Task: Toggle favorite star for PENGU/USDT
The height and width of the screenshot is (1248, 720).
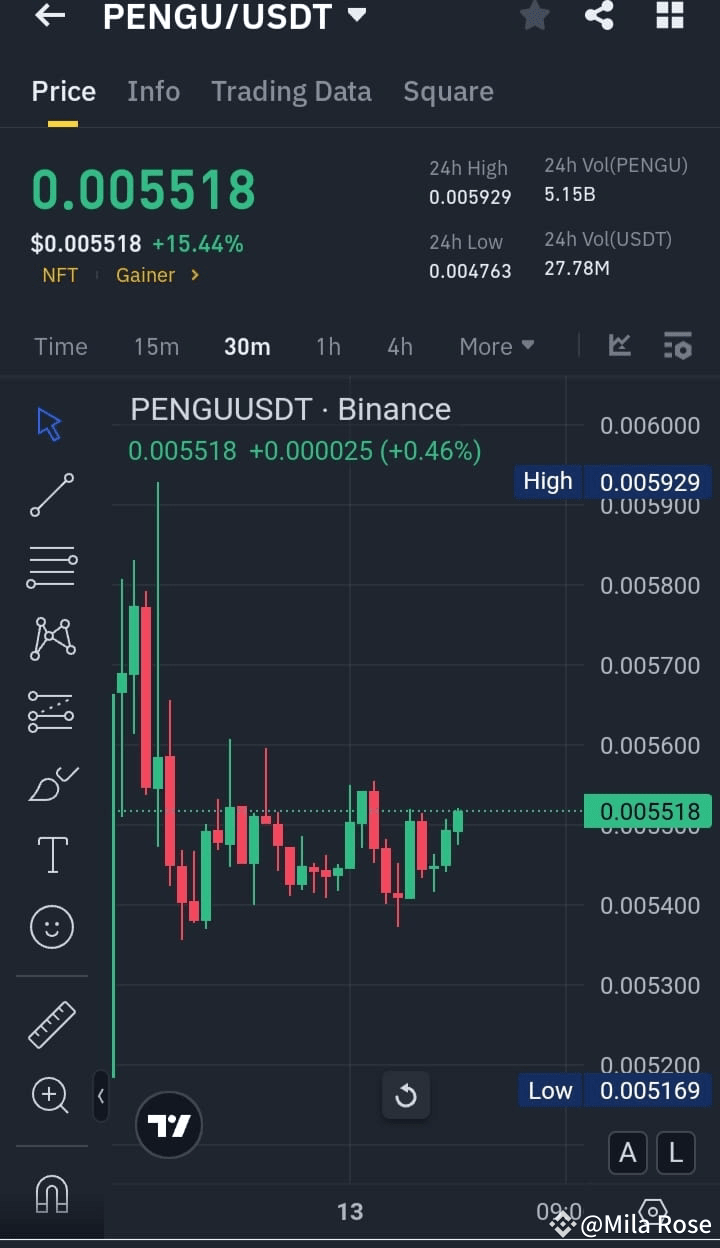Action: [x=534, y=16]
